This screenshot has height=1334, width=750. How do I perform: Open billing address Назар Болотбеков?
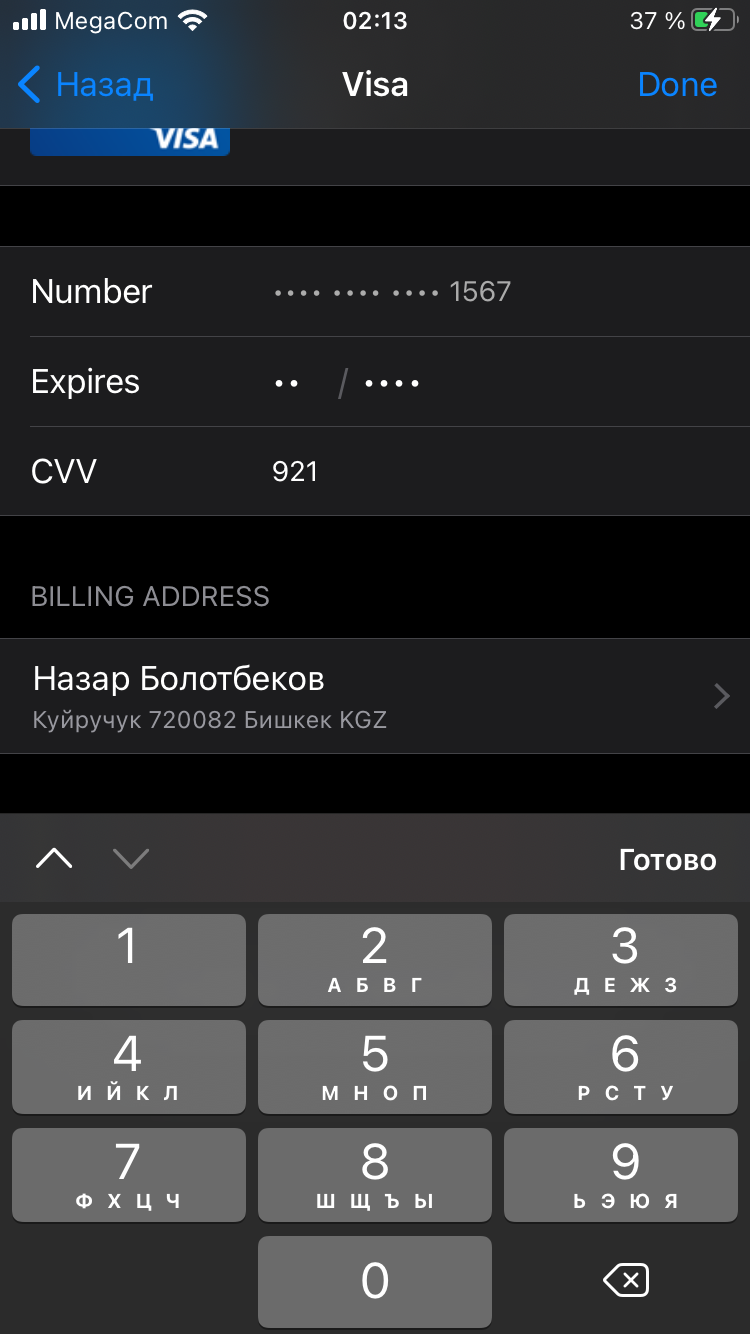click(x=375, y=696)
